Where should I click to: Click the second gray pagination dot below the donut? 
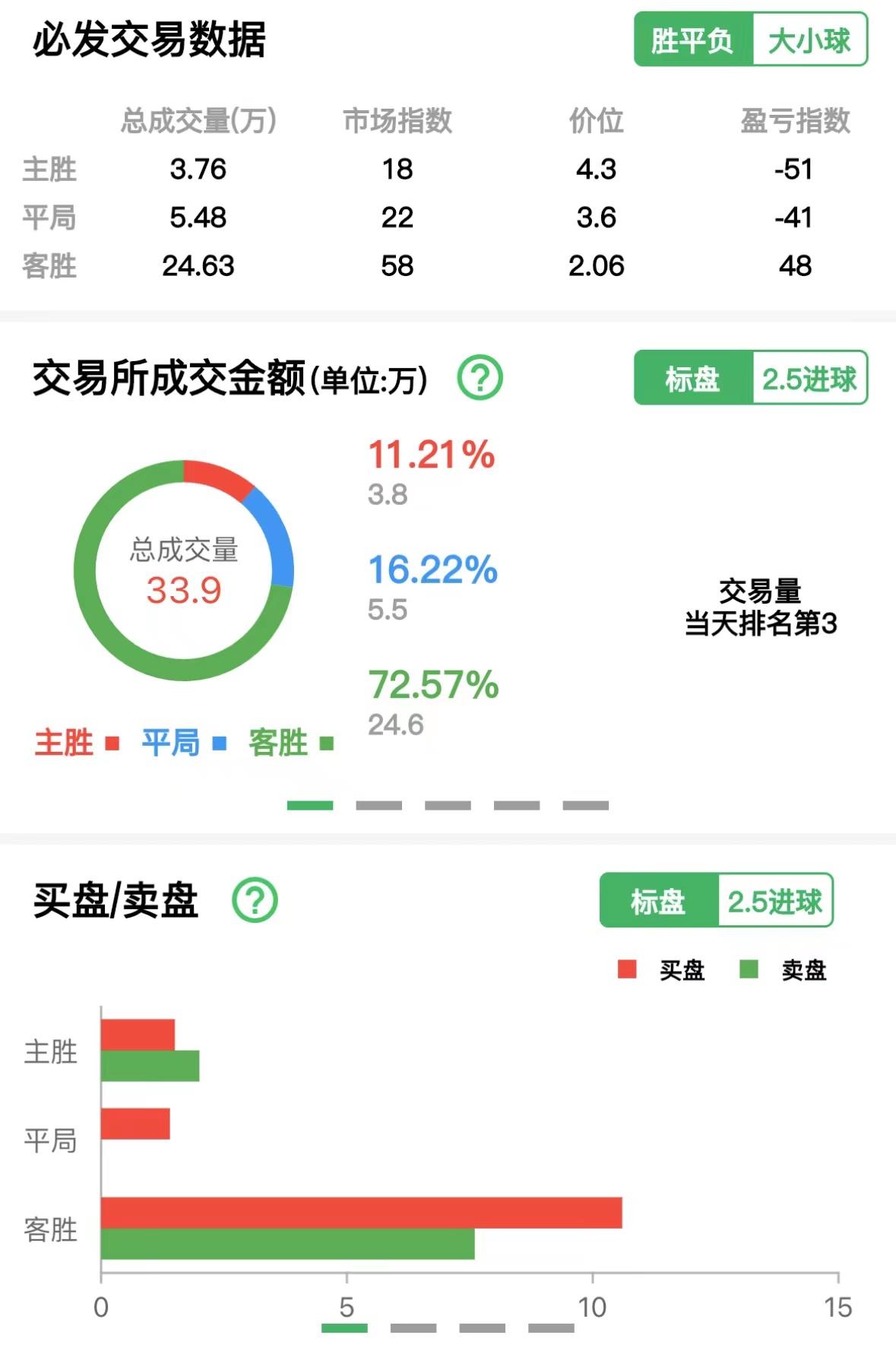click(x=378, y=805)
